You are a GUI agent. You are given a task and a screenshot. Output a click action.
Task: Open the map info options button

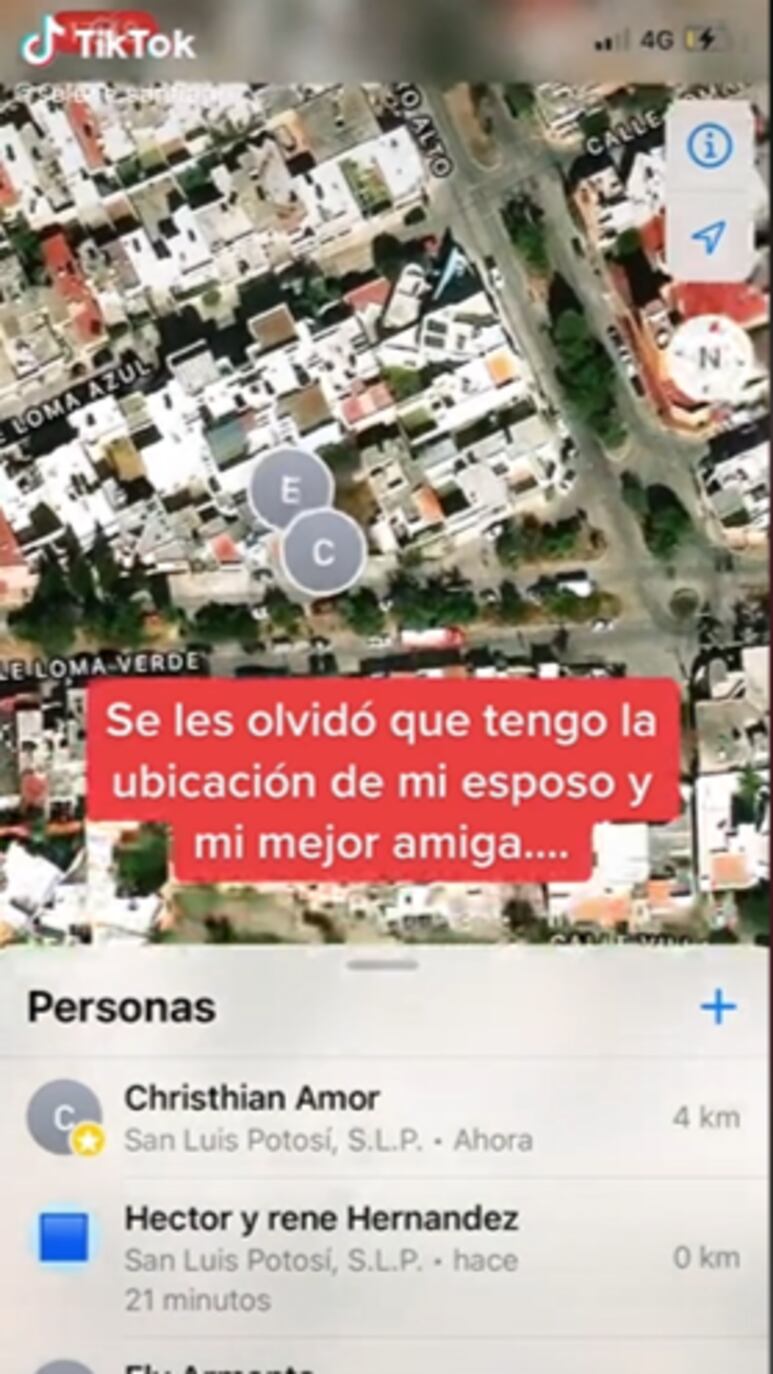coord(709,147)
